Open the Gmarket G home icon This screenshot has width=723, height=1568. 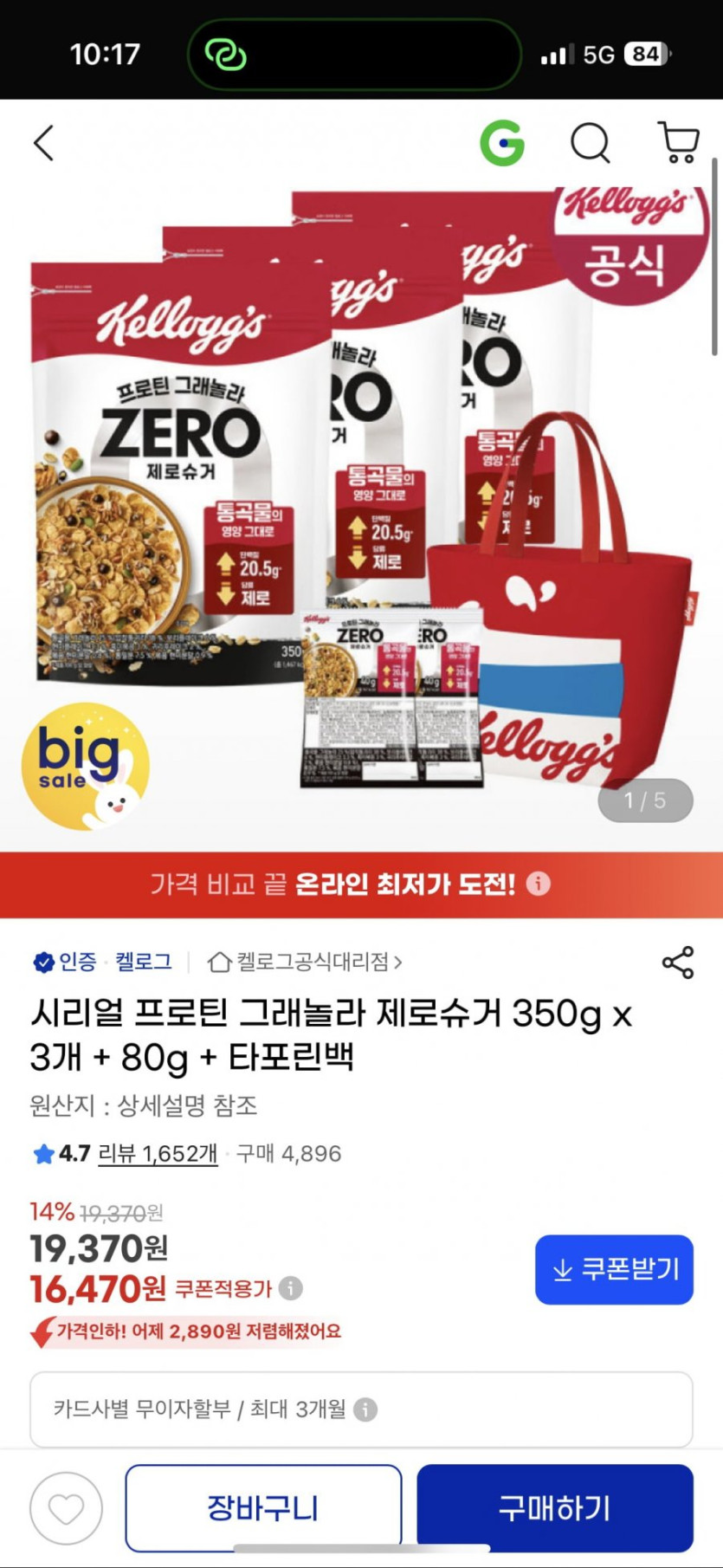[x=503, y=143]
